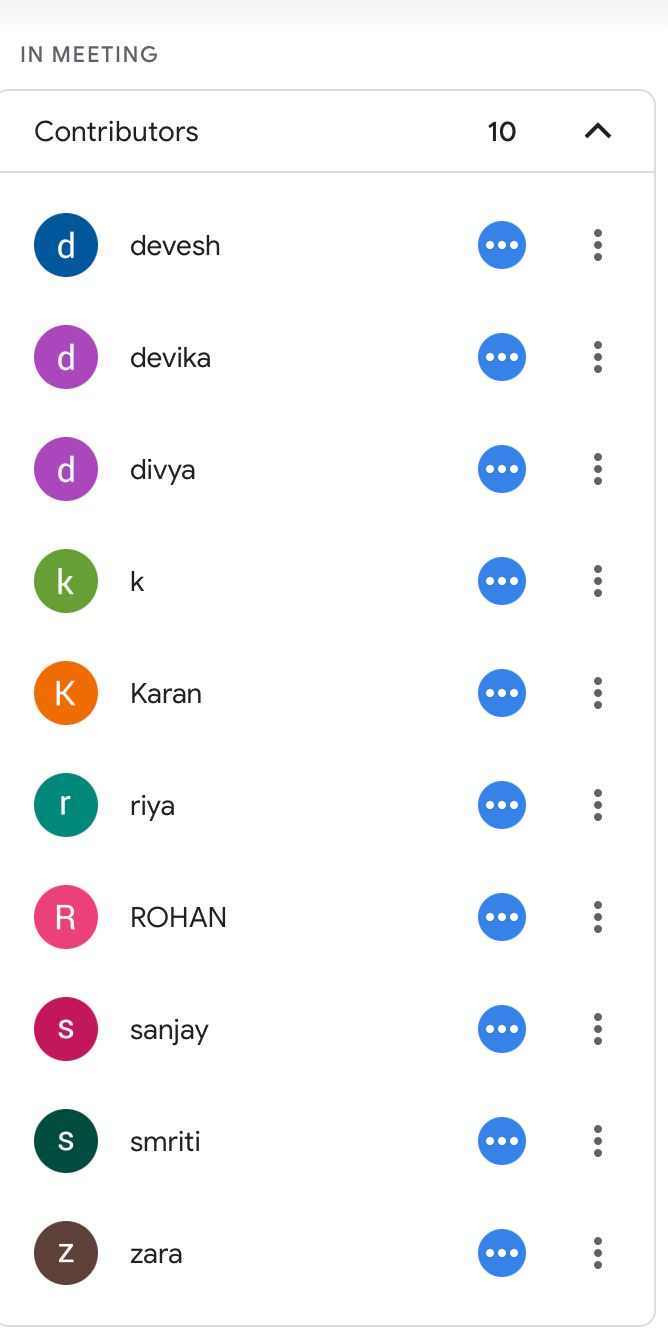Collapse the Contributors list
The width and height of the screenshot is (668, 1340).
click(597, 131)
